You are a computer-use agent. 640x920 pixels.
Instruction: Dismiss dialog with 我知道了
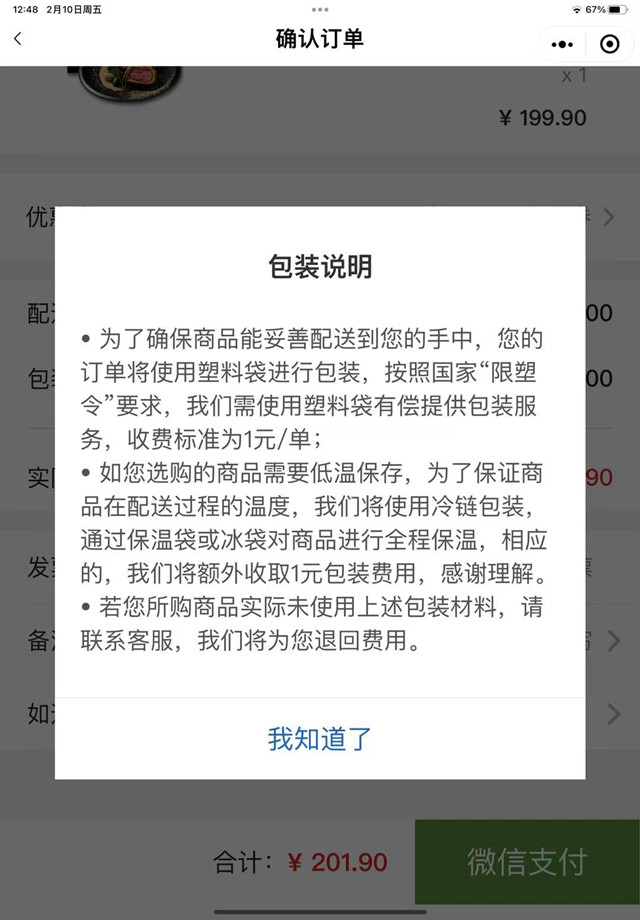pos(320,739)
